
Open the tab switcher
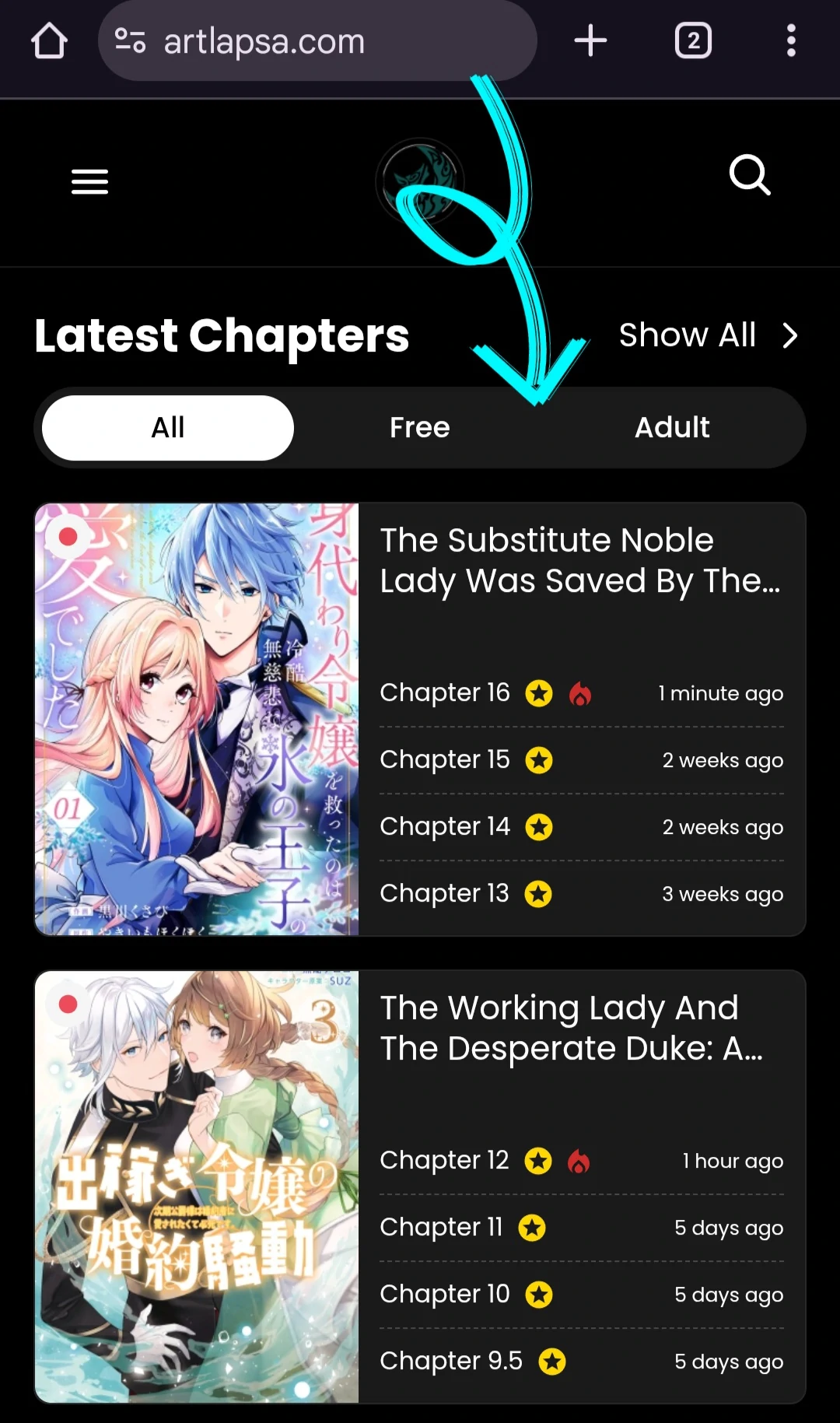pos(693,41)
